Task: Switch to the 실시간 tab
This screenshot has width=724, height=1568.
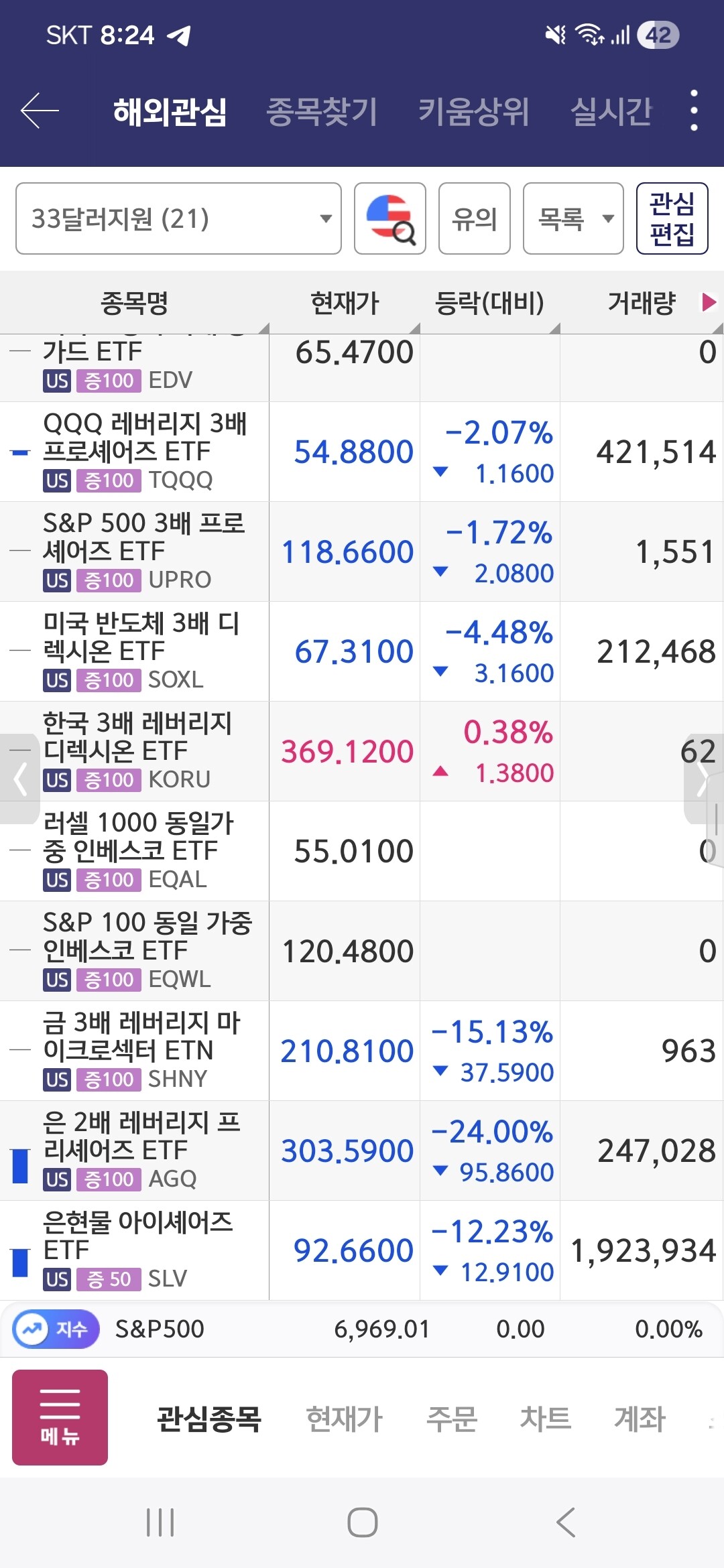Action: tap(611, 111)
